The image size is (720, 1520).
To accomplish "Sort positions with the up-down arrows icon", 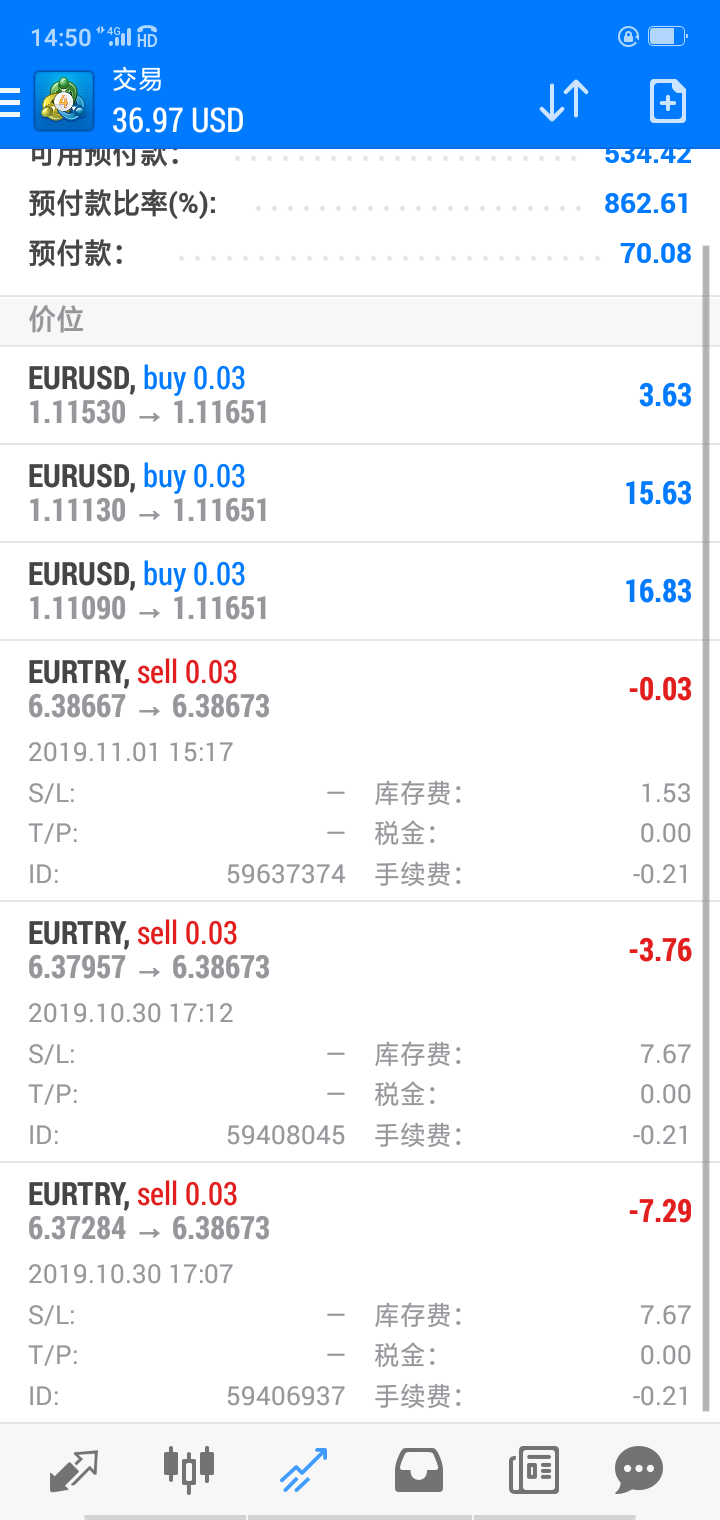I will [564, 101].
